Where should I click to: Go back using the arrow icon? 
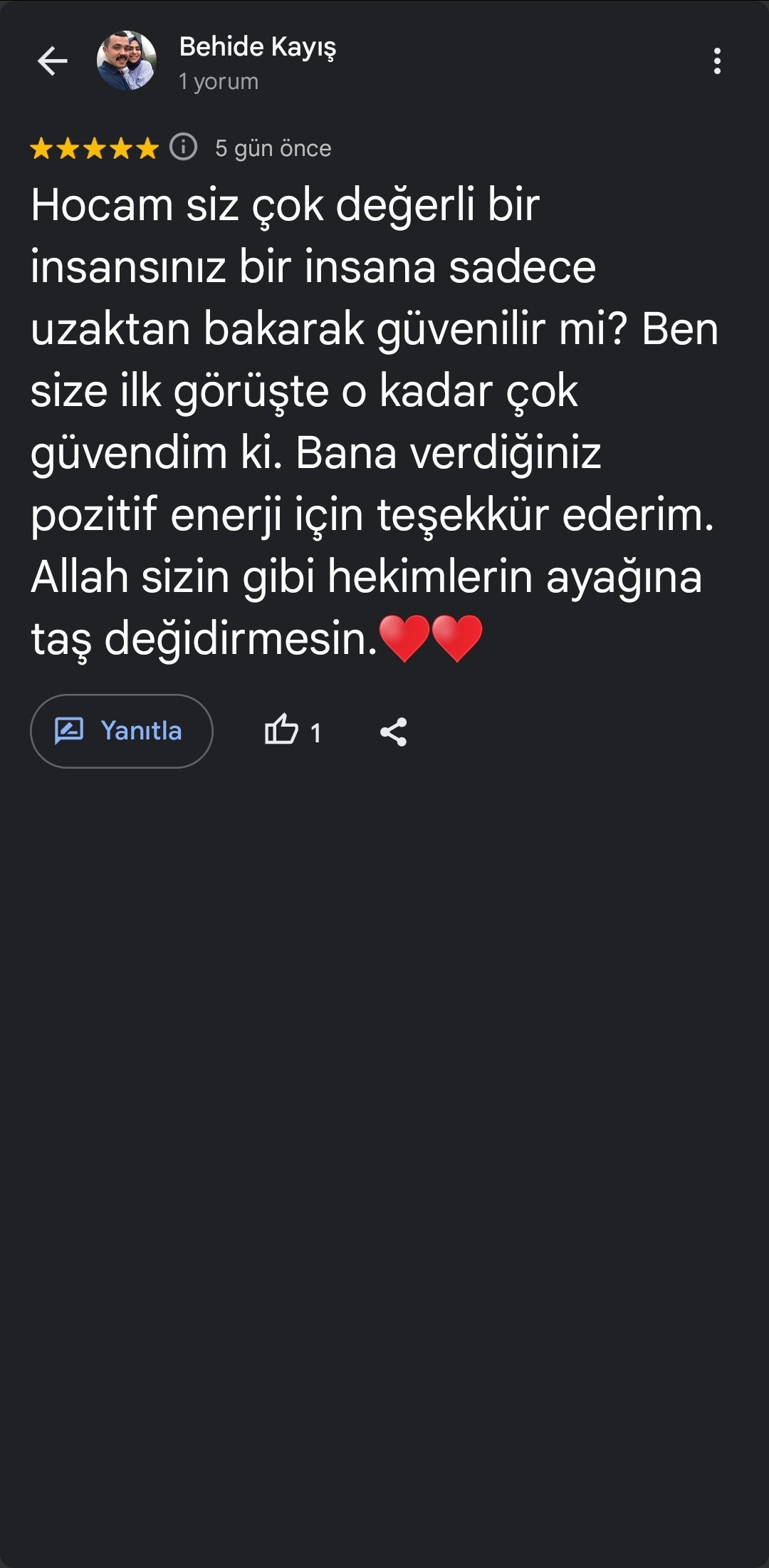point(52,61)
